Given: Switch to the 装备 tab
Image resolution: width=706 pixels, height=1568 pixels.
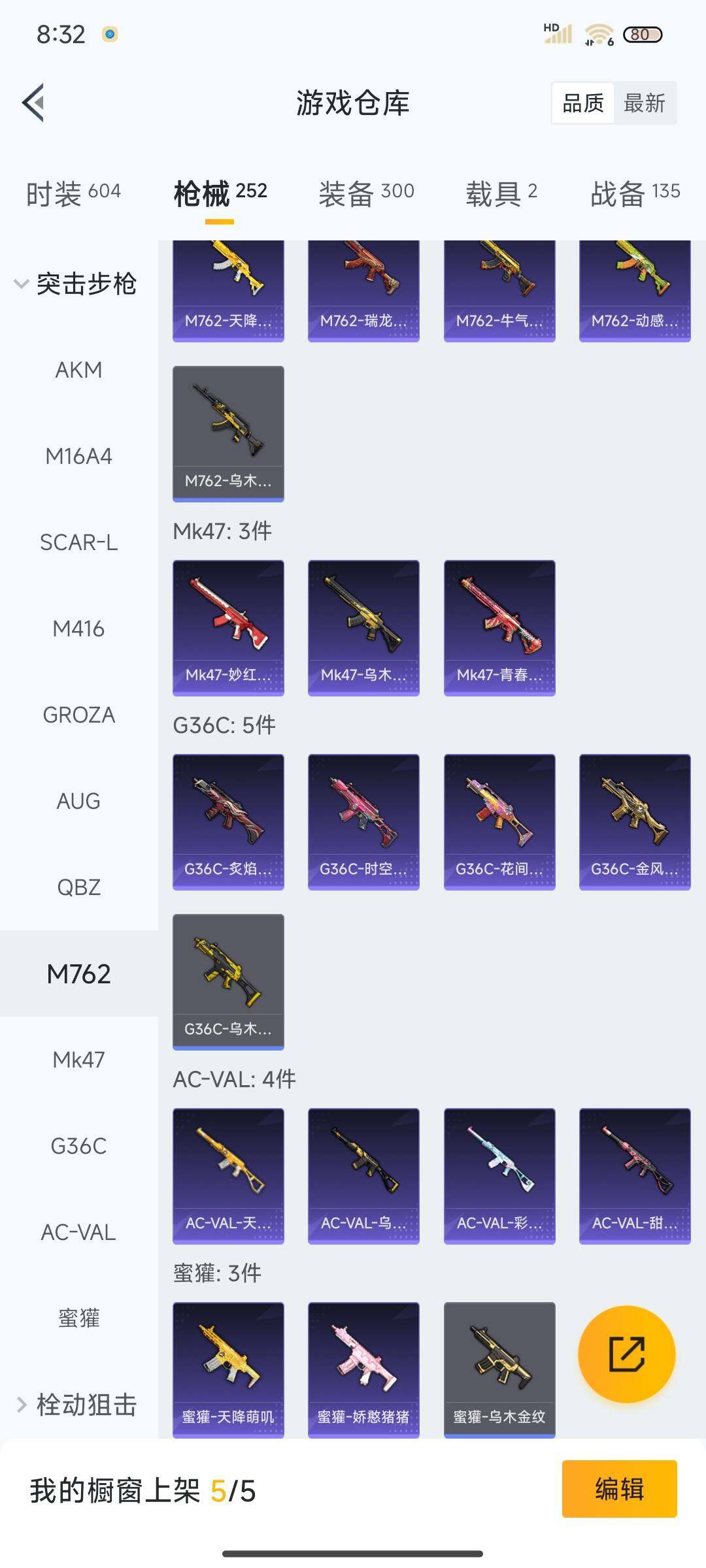Looking at the screenshot, I should coord(366,193).
